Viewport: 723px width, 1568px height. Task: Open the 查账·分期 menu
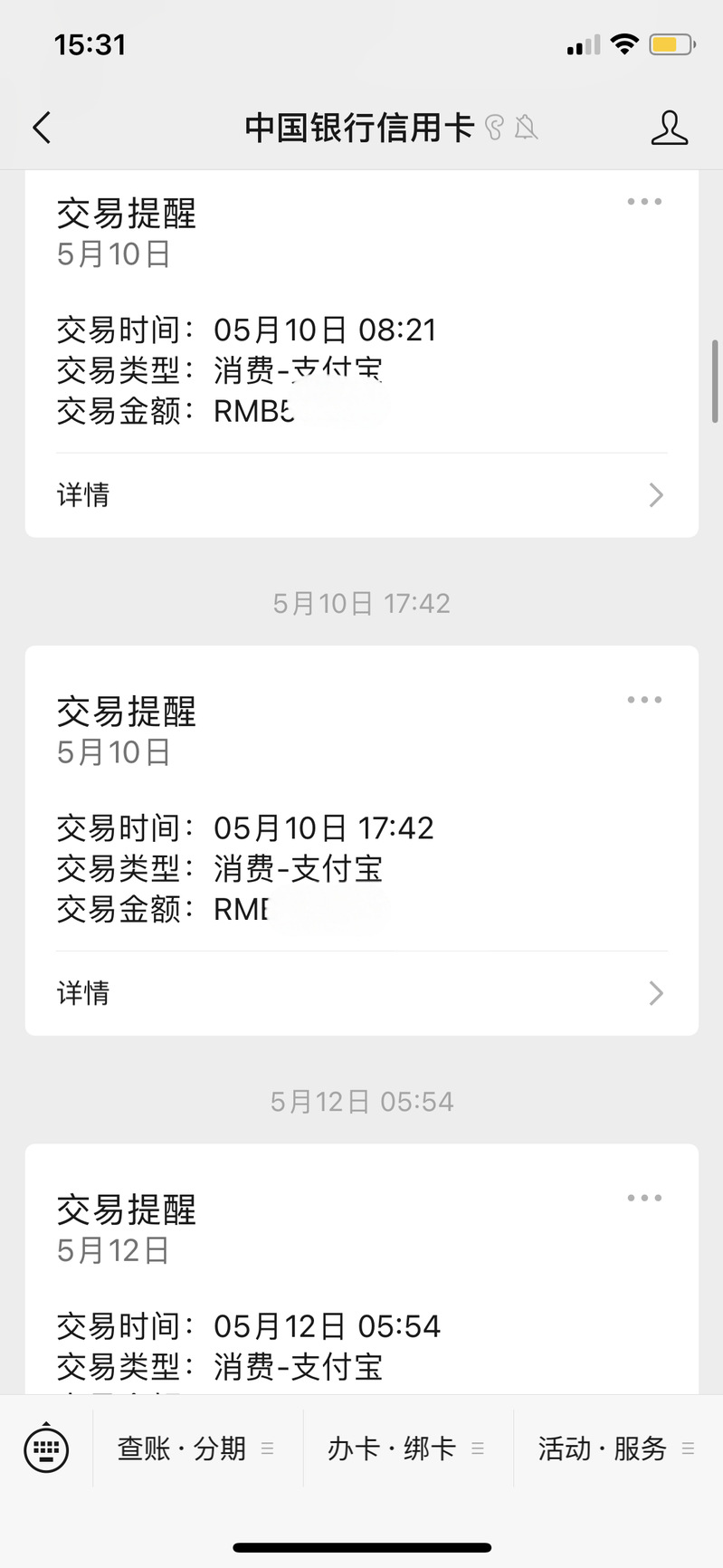(x=195, y=1449)
